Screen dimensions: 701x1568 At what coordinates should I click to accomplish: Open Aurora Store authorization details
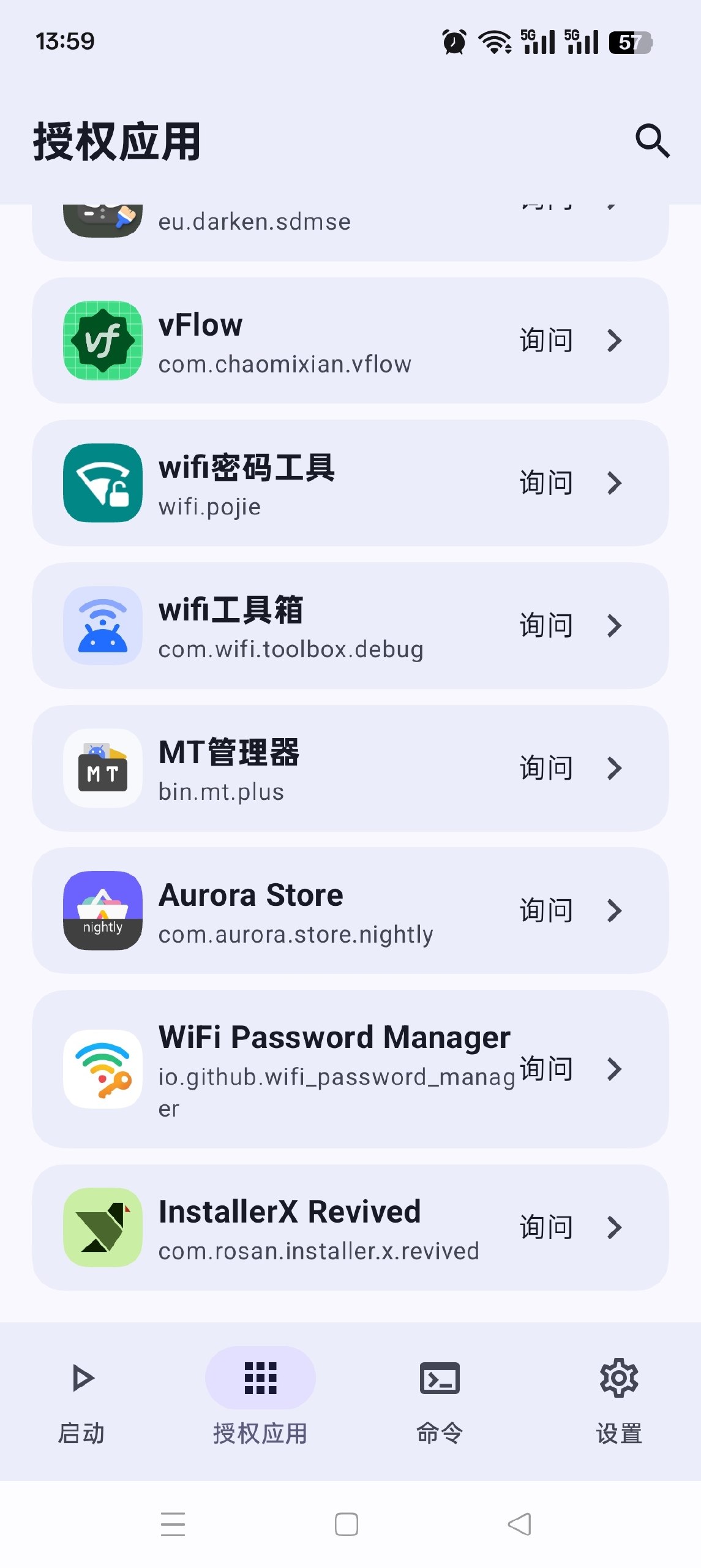(350, 910)
